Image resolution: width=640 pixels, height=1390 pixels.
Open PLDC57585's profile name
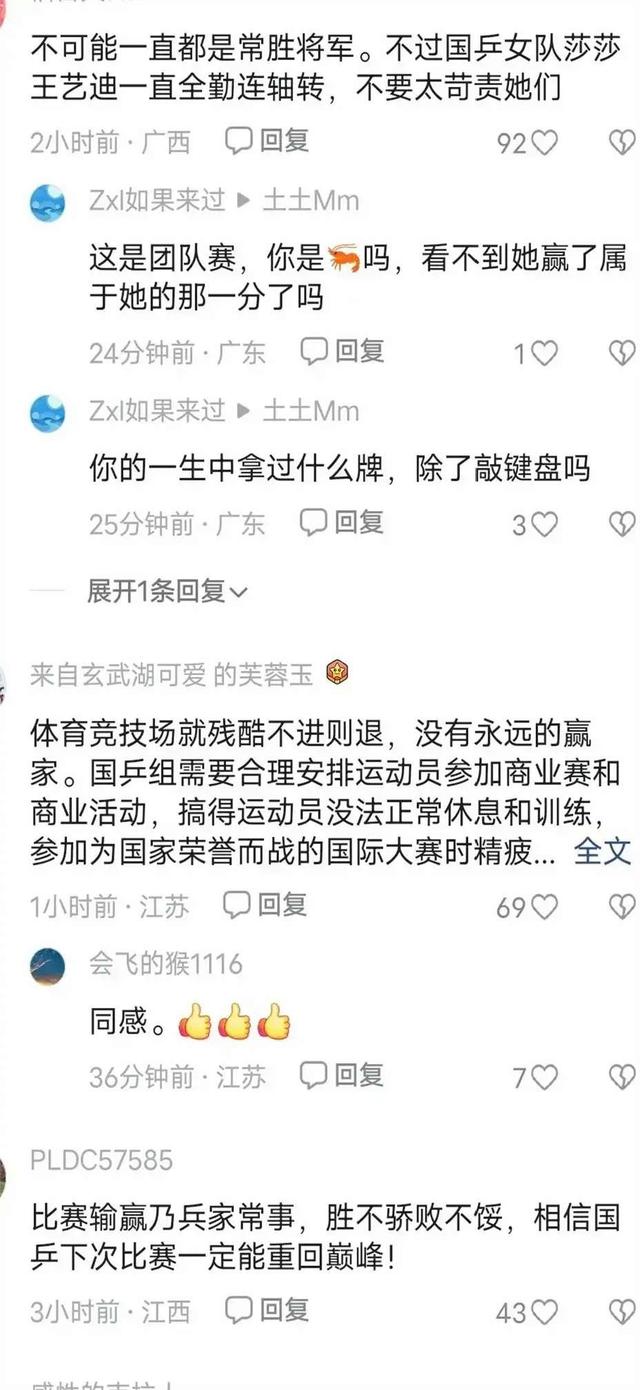[x=101, y=1160]
